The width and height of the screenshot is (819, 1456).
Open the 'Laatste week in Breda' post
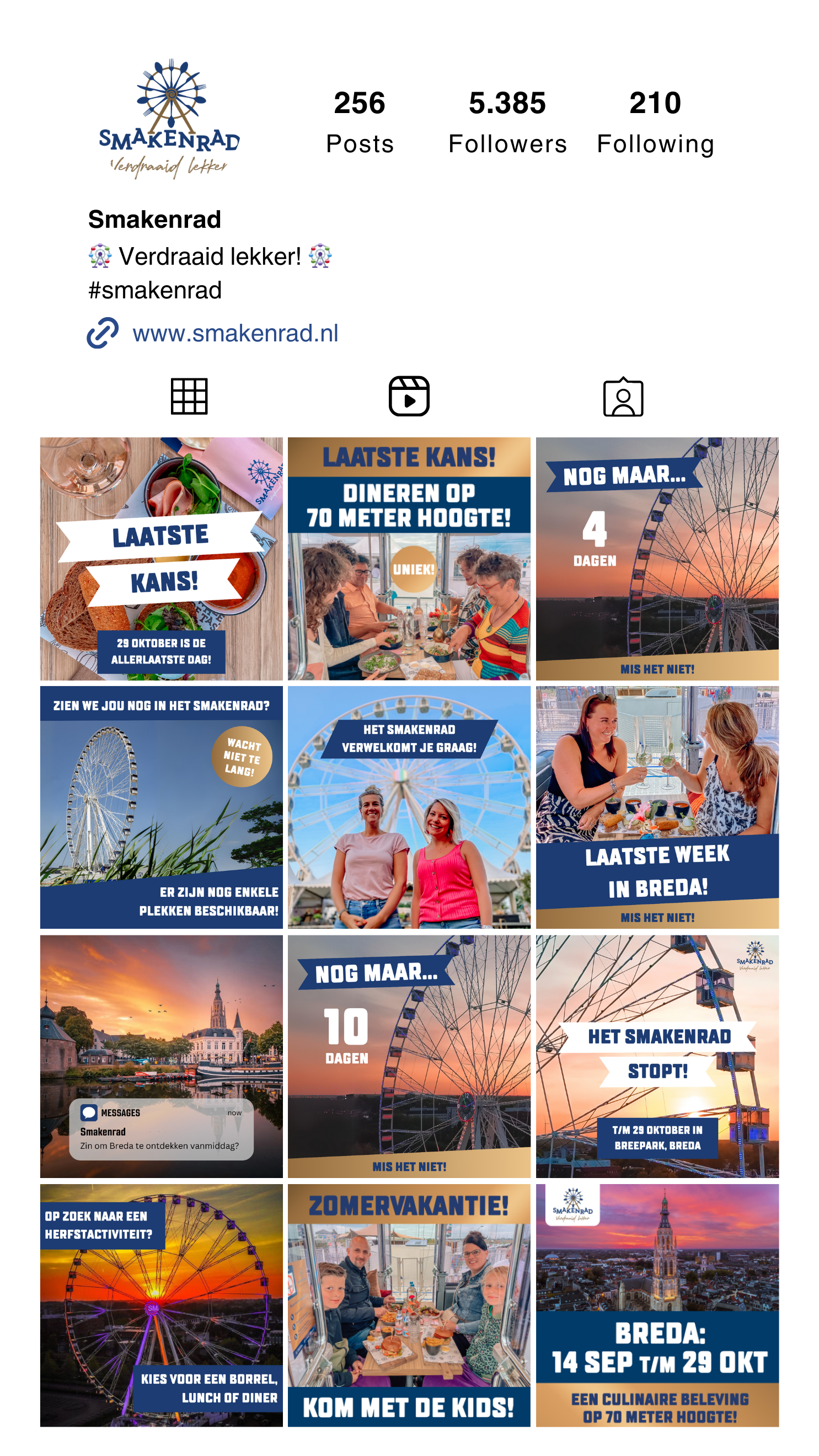click(657, 807)
